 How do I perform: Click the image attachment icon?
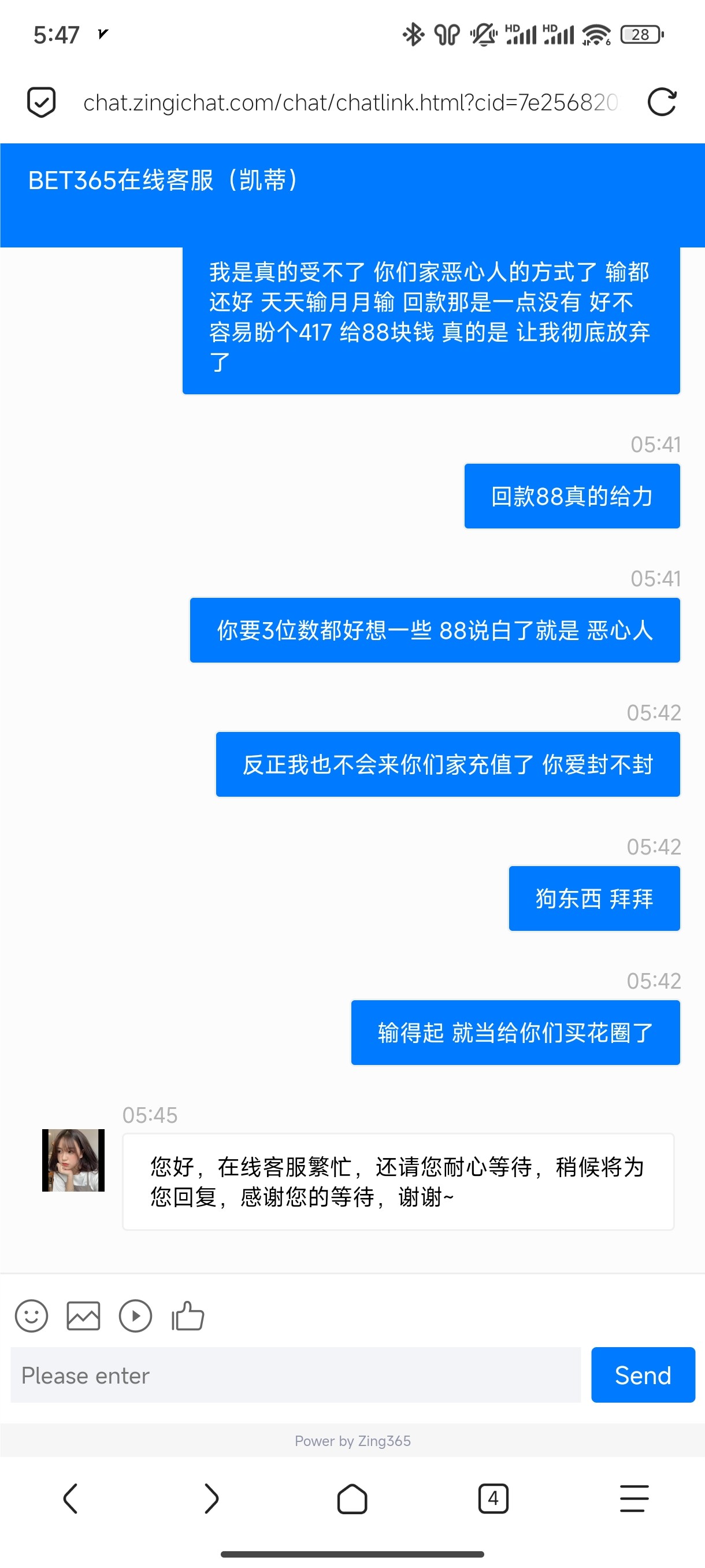coord(83,1315)
